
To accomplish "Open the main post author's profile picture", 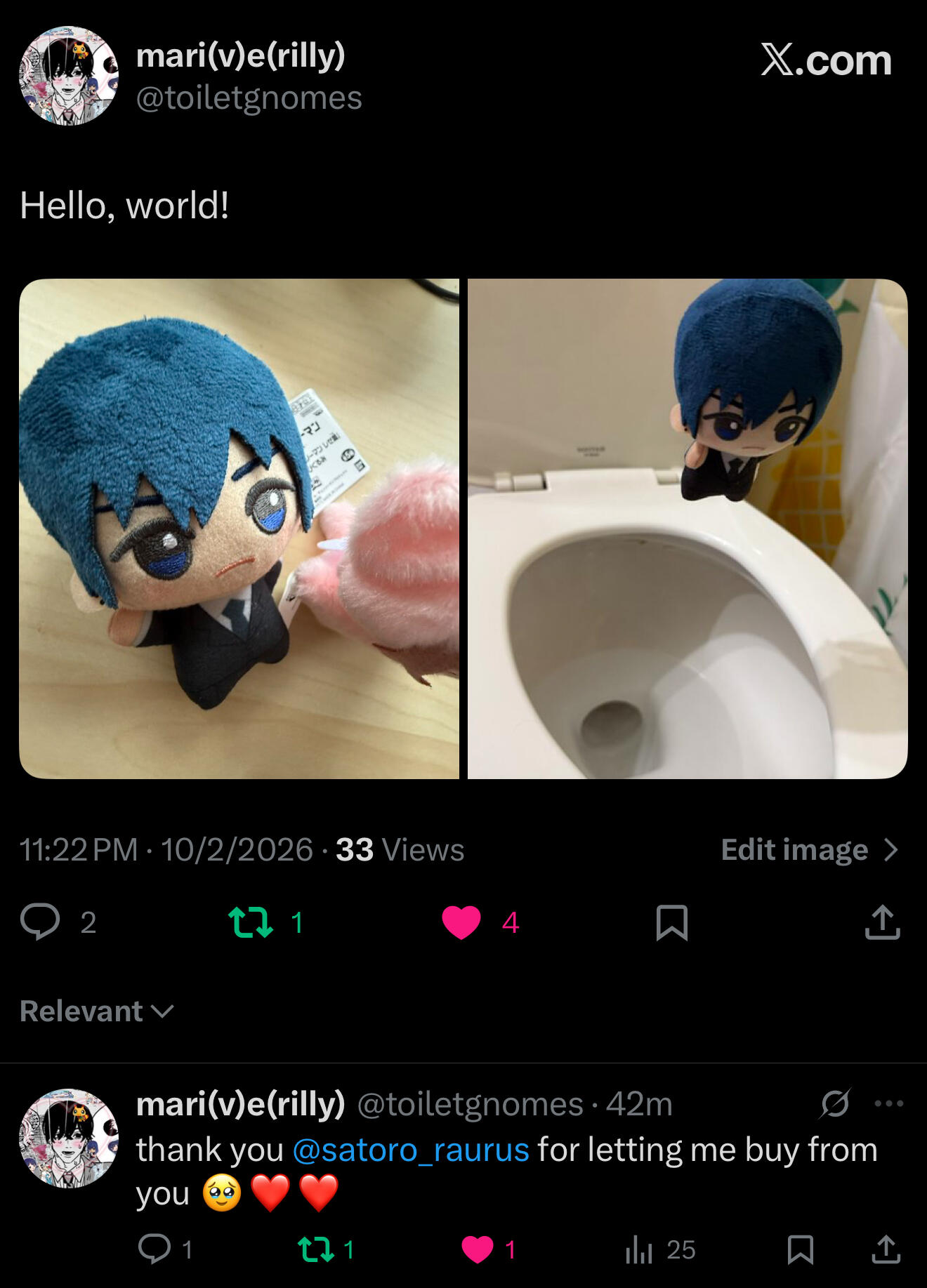I will 69,76.
